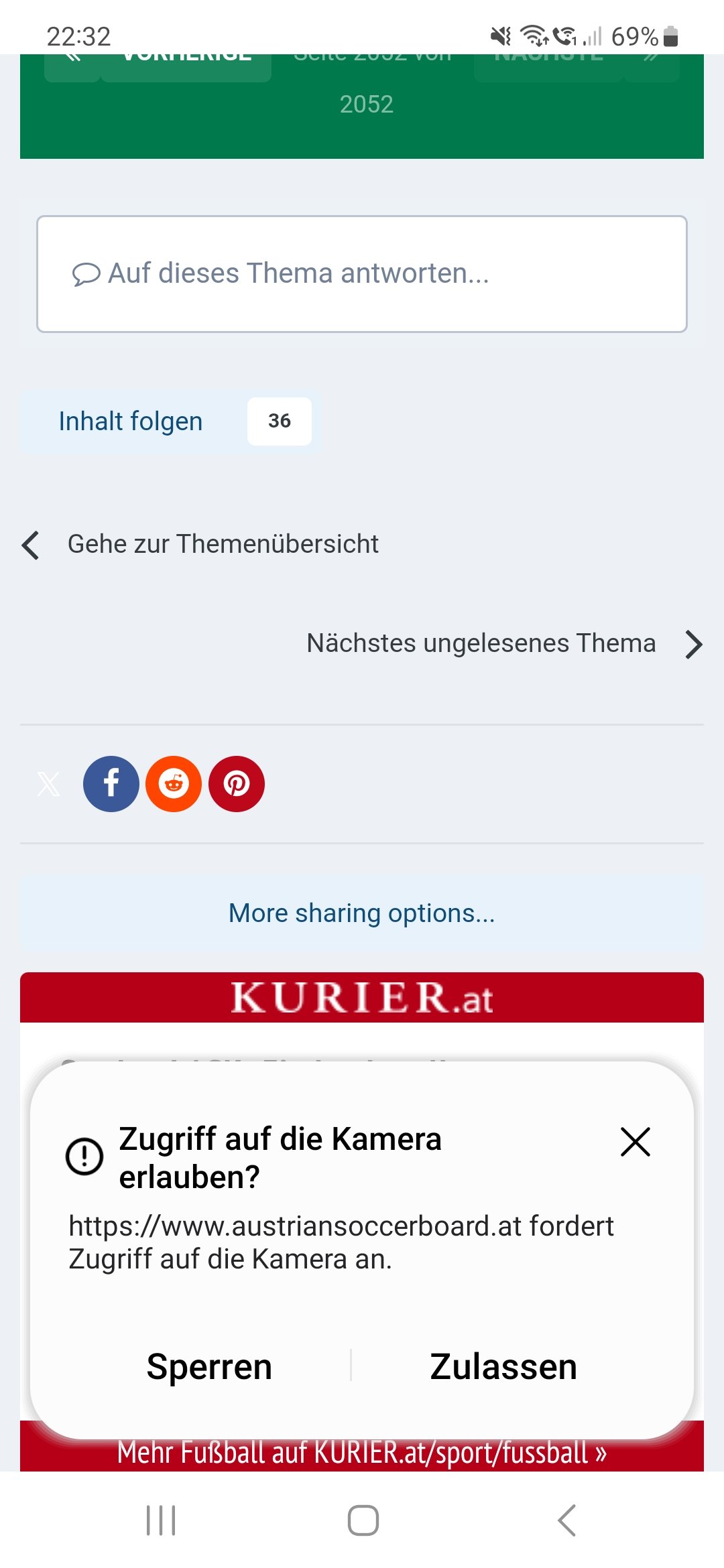Allow camera access with 'Zulassen'

[x=503, y=1366]
